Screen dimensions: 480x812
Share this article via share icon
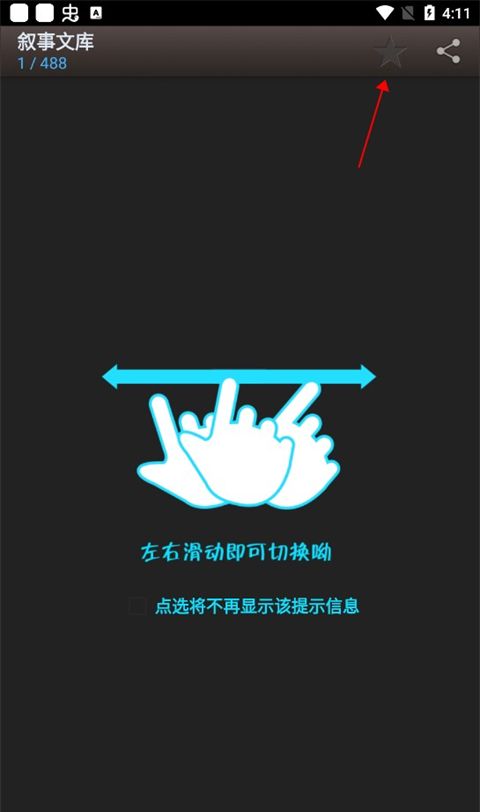pyautogui.click(x=448, y=51)
